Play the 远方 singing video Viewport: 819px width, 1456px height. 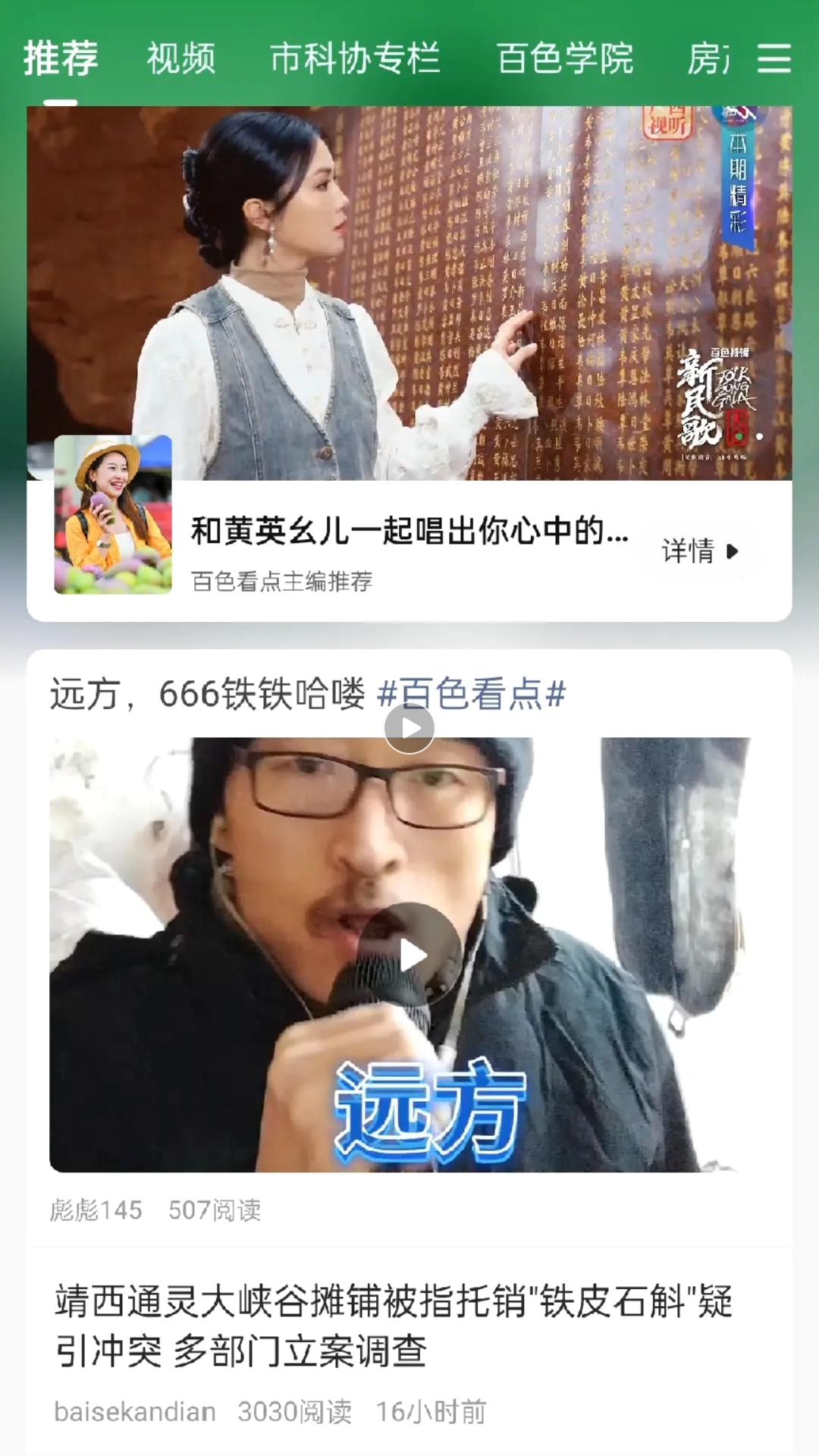click(x=410, y=954)
